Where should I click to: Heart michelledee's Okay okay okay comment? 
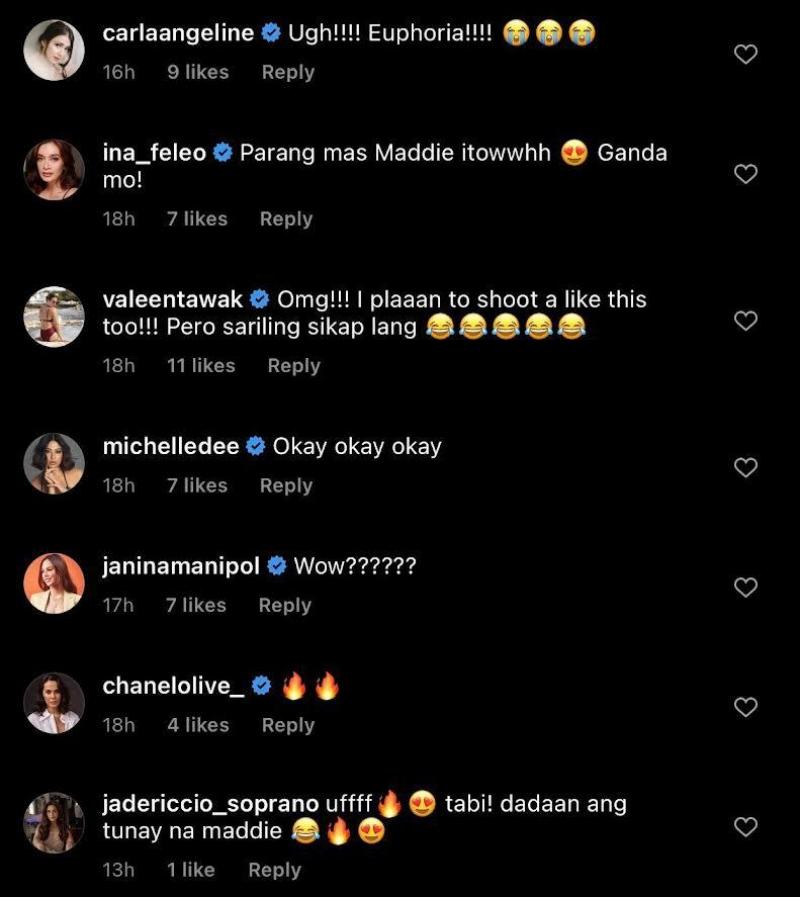[746, 467]
